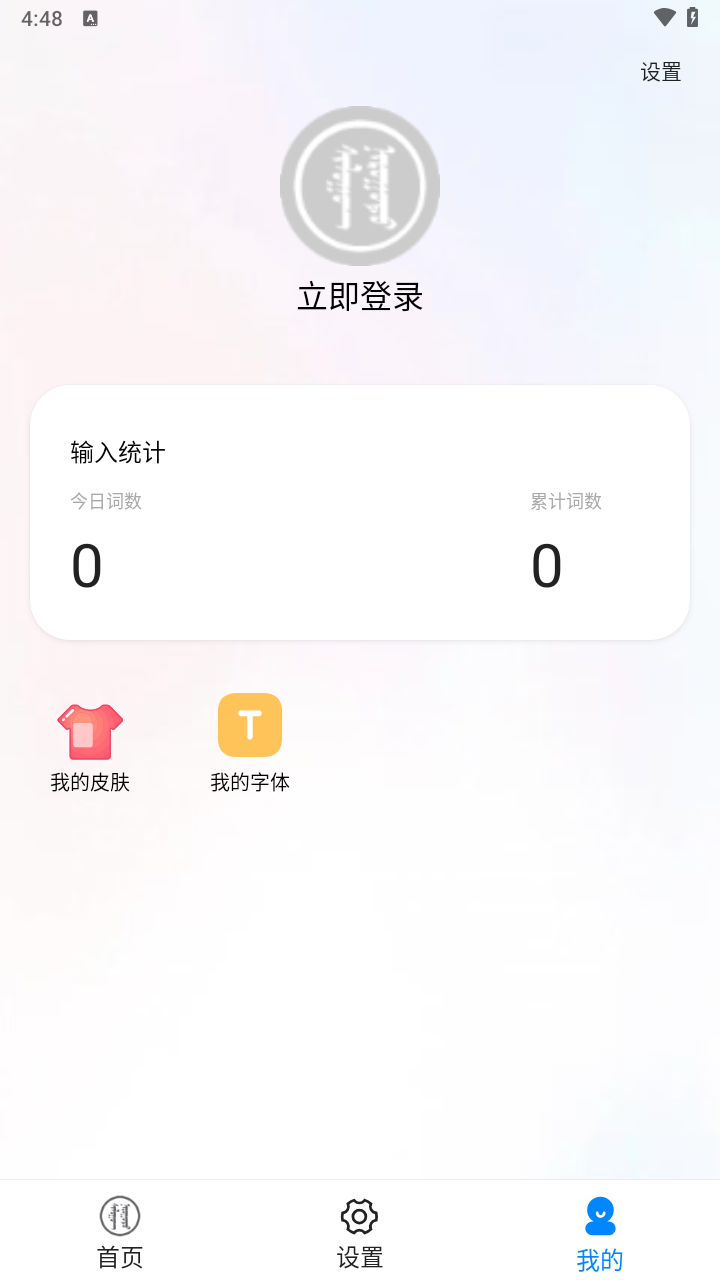Viewport: 720px width, 1280px height.
Task: Open 我的字体 fonts
Action: tap(250, 746)
